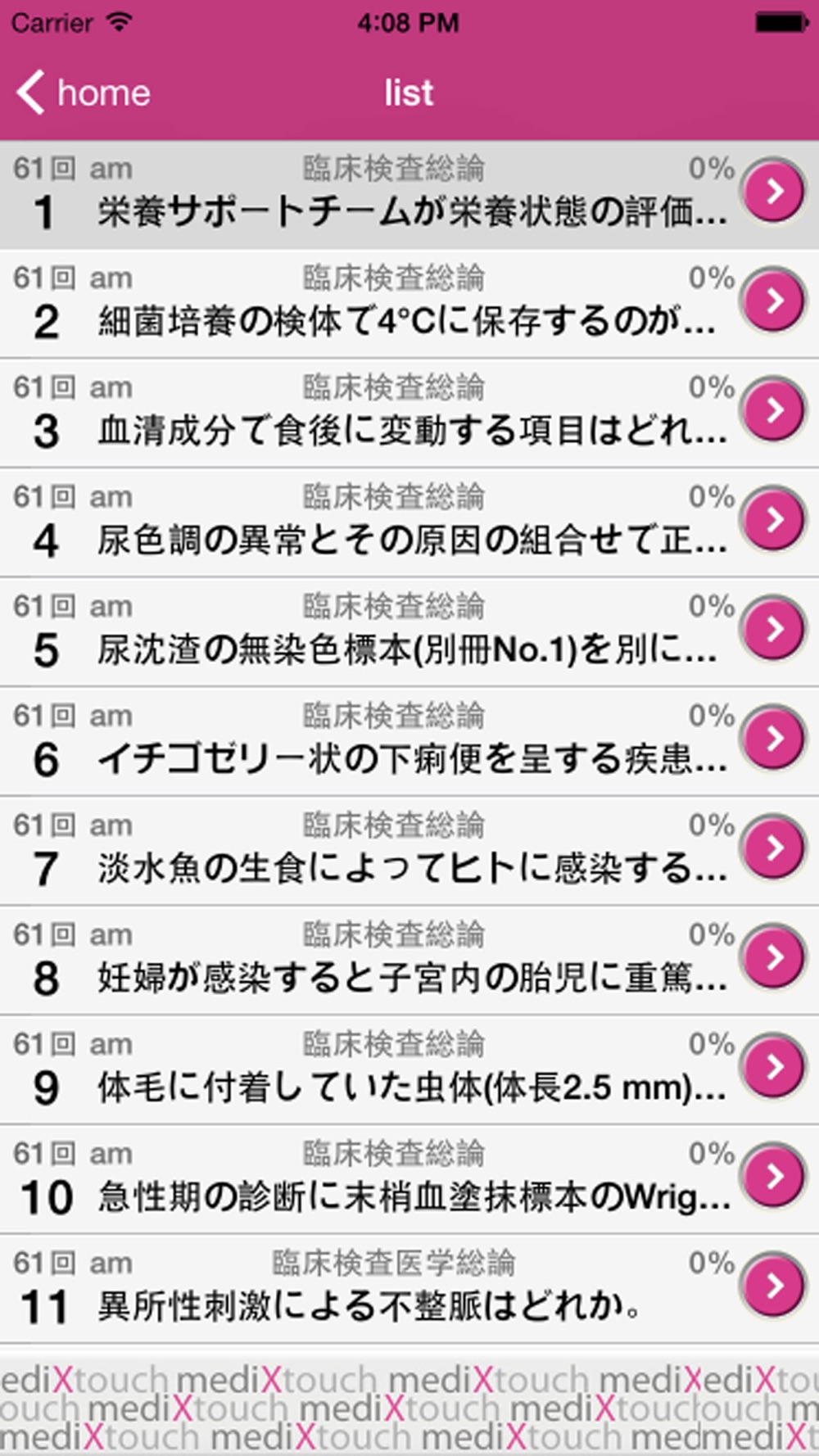Open question 4 about 尿色調の異常

pyautogui.click(x=409, y=522)
